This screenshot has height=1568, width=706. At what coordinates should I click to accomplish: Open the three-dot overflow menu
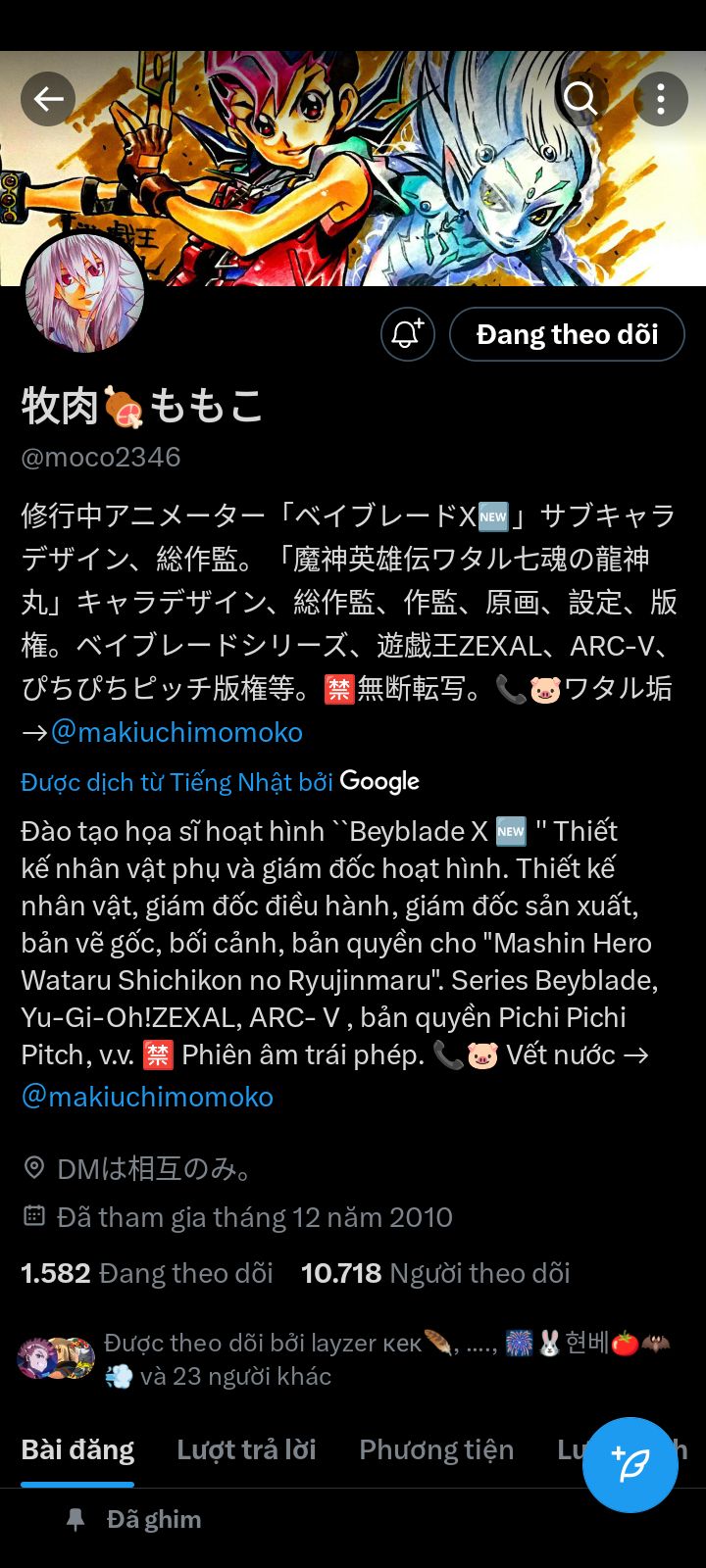(x=661, y=99)
